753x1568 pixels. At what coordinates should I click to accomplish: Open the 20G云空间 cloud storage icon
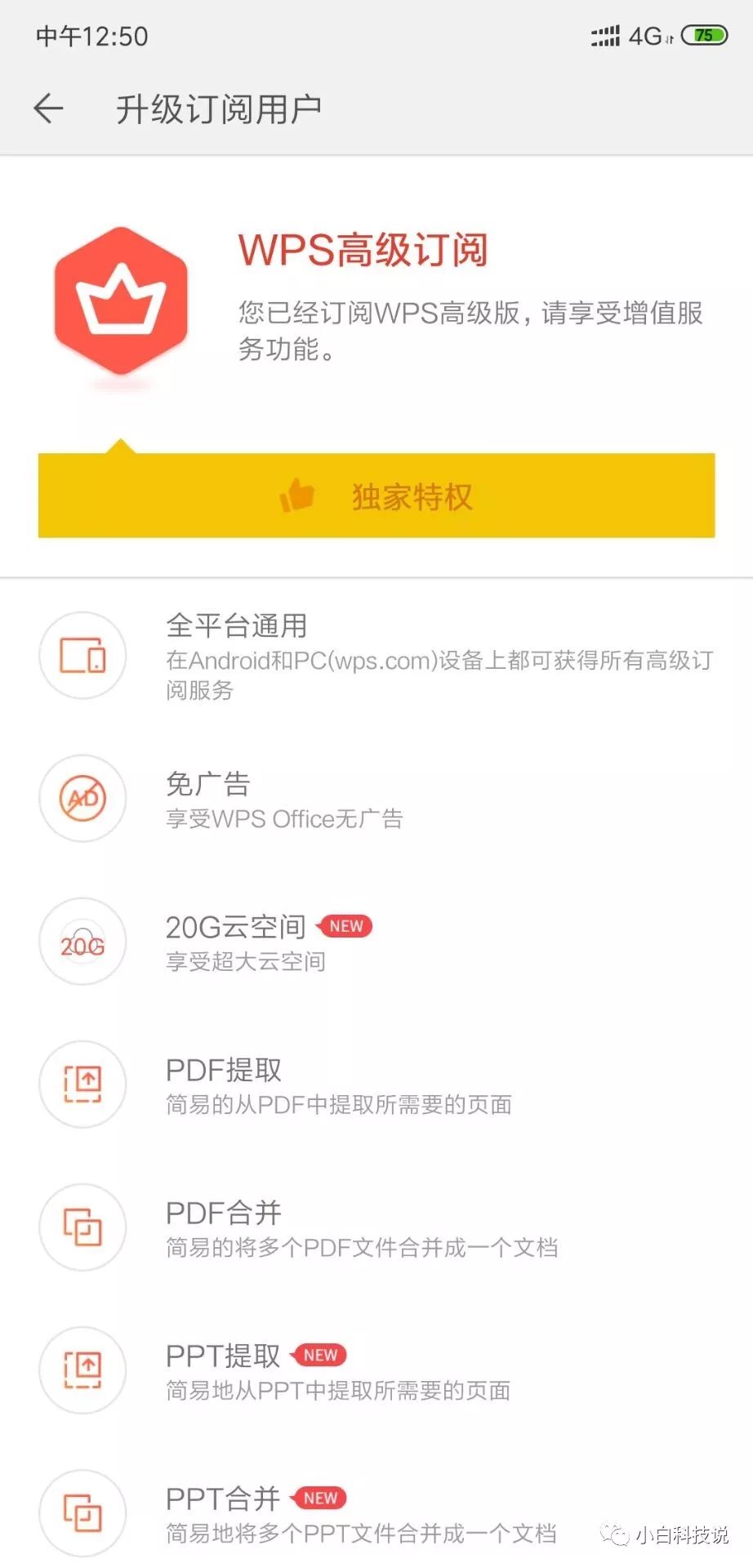tap(82, 941)
